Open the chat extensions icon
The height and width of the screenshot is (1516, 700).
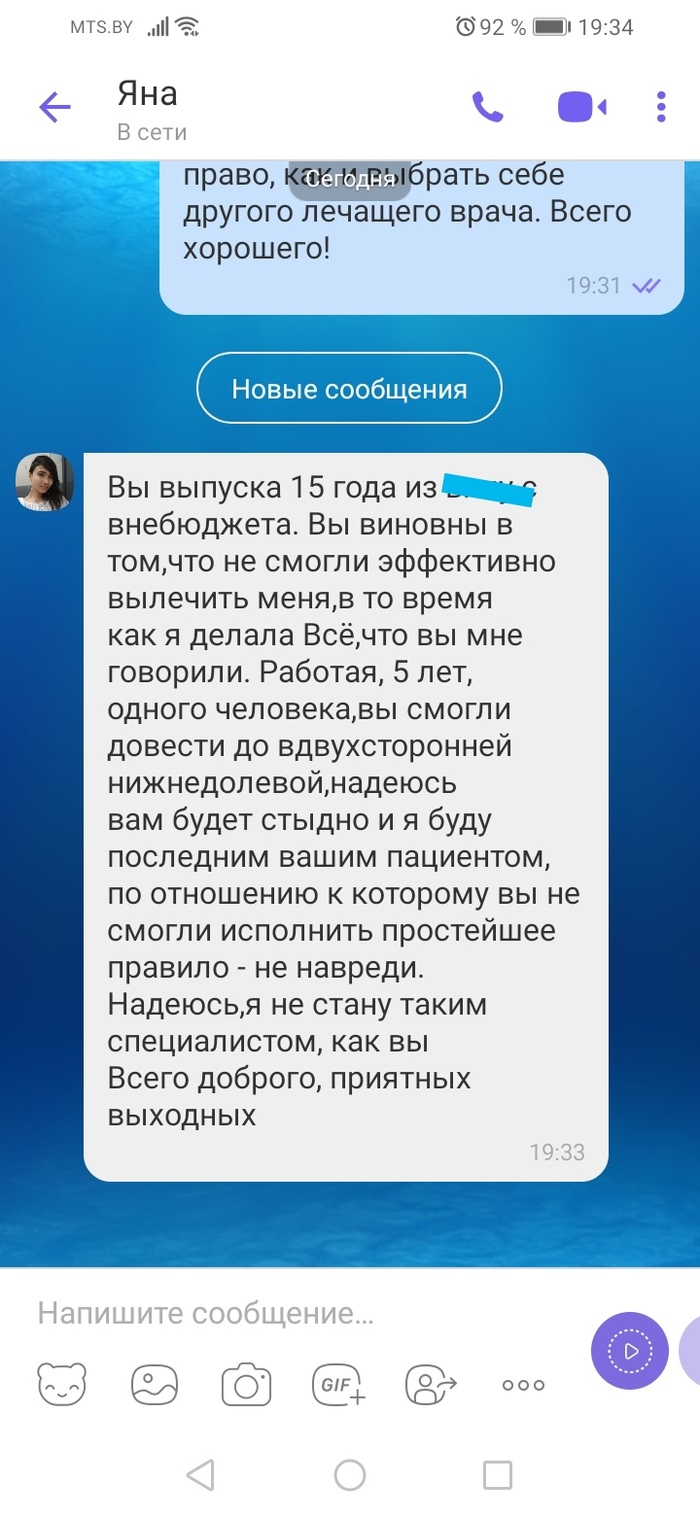[431, 1385]
